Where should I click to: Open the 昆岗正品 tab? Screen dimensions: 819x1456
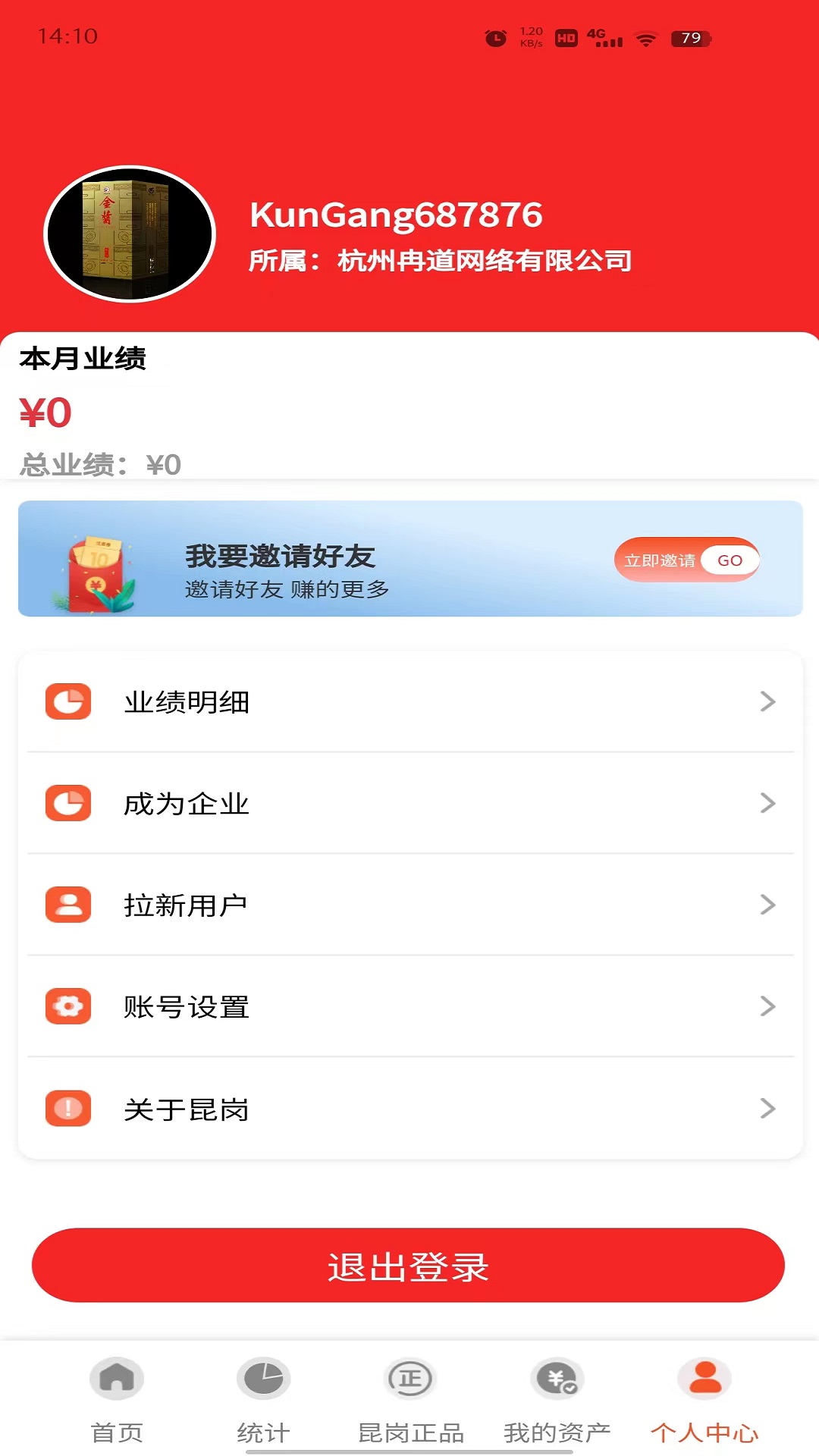(x=410, y=1400)
